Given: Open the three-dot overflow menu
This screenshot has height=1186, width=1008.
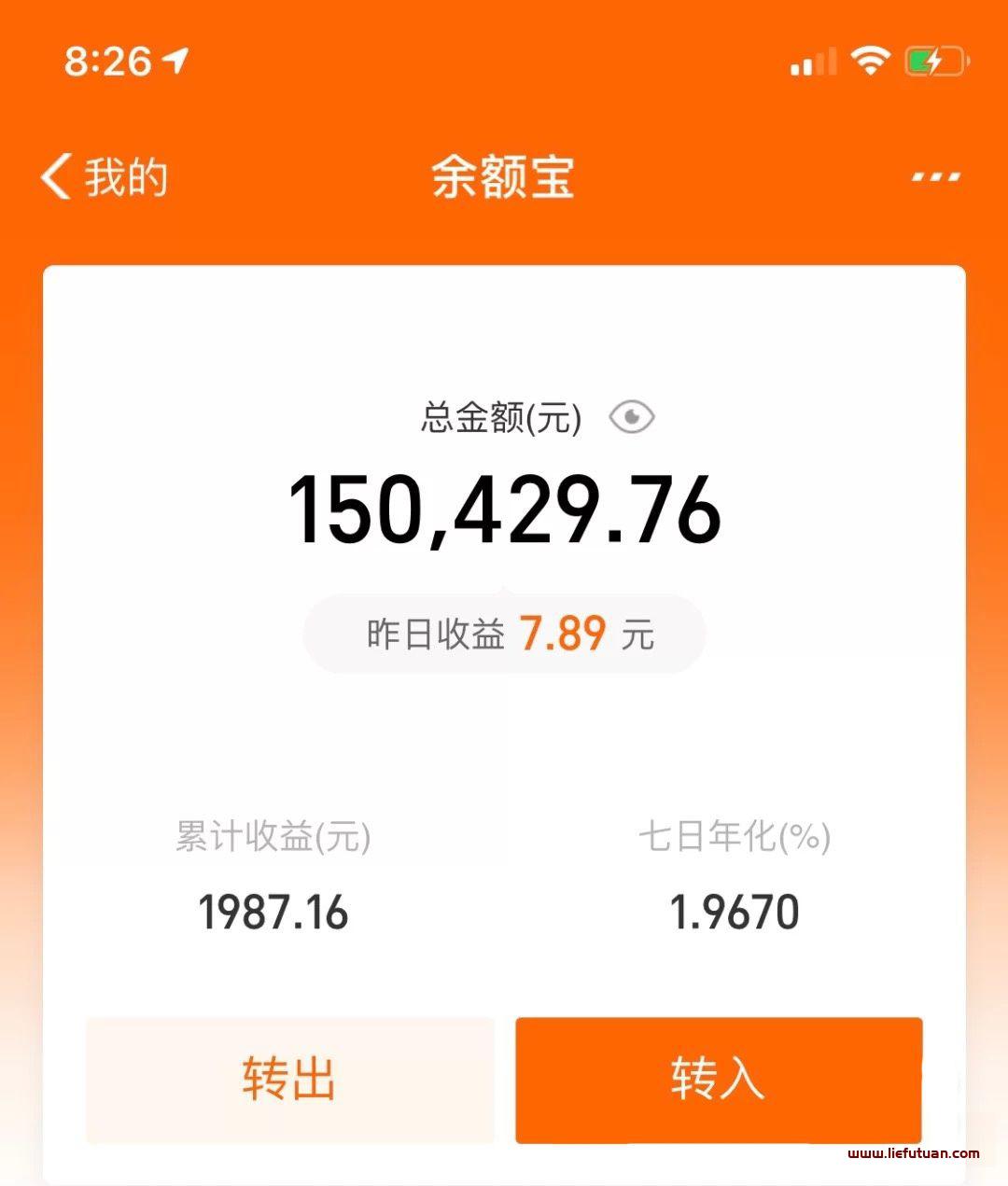Looking at the screenshot, I should tap(935, 176).
